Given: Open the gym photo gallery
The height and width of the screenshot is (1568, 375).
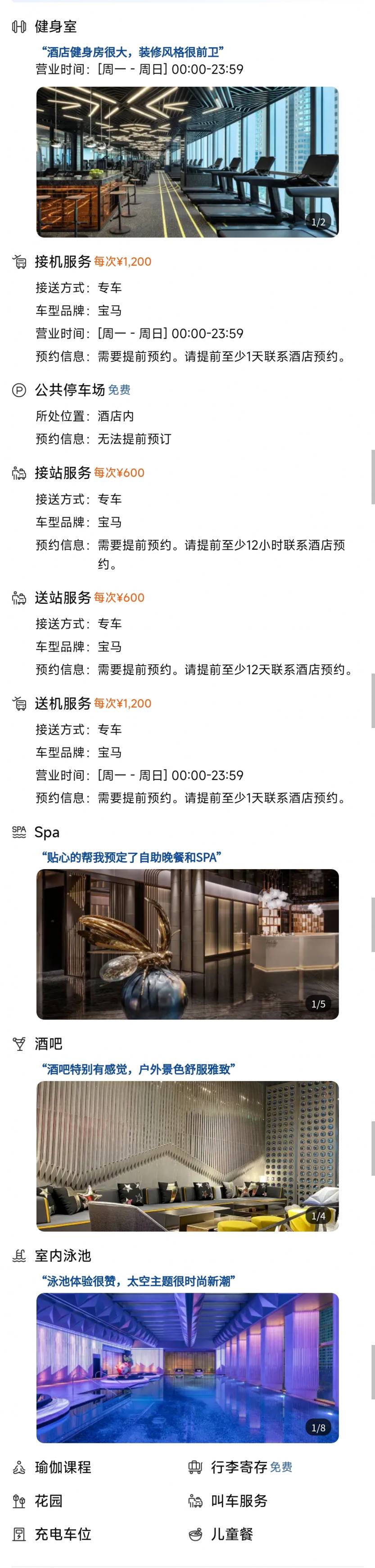Looking at the screenshot, I should pos(187,162).
